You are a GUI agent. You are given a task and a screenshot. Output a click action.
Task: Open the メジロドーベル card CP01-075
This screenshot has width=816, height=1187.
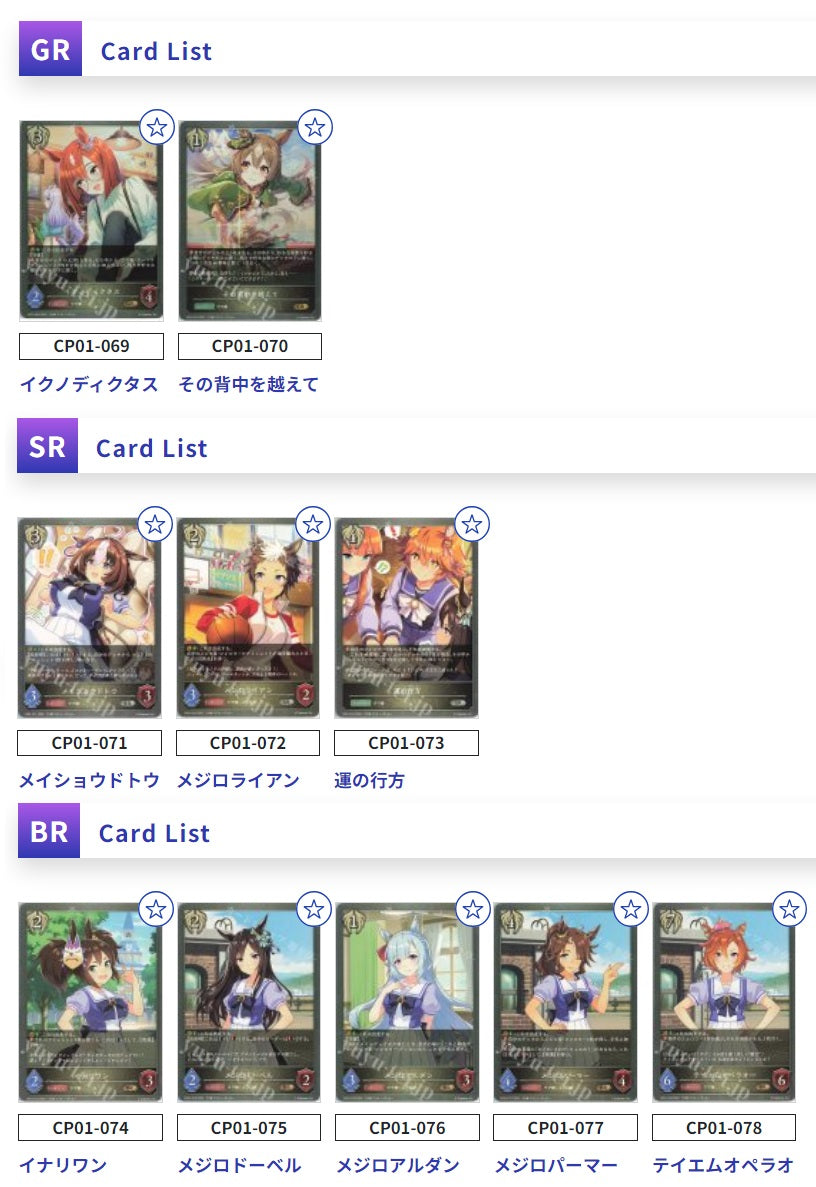249,1002
